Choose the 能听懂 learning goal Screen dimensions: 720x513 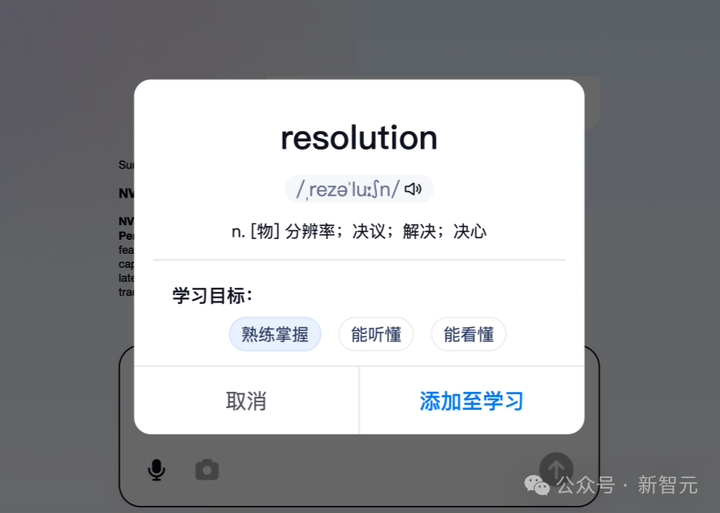tap(376, 334)
